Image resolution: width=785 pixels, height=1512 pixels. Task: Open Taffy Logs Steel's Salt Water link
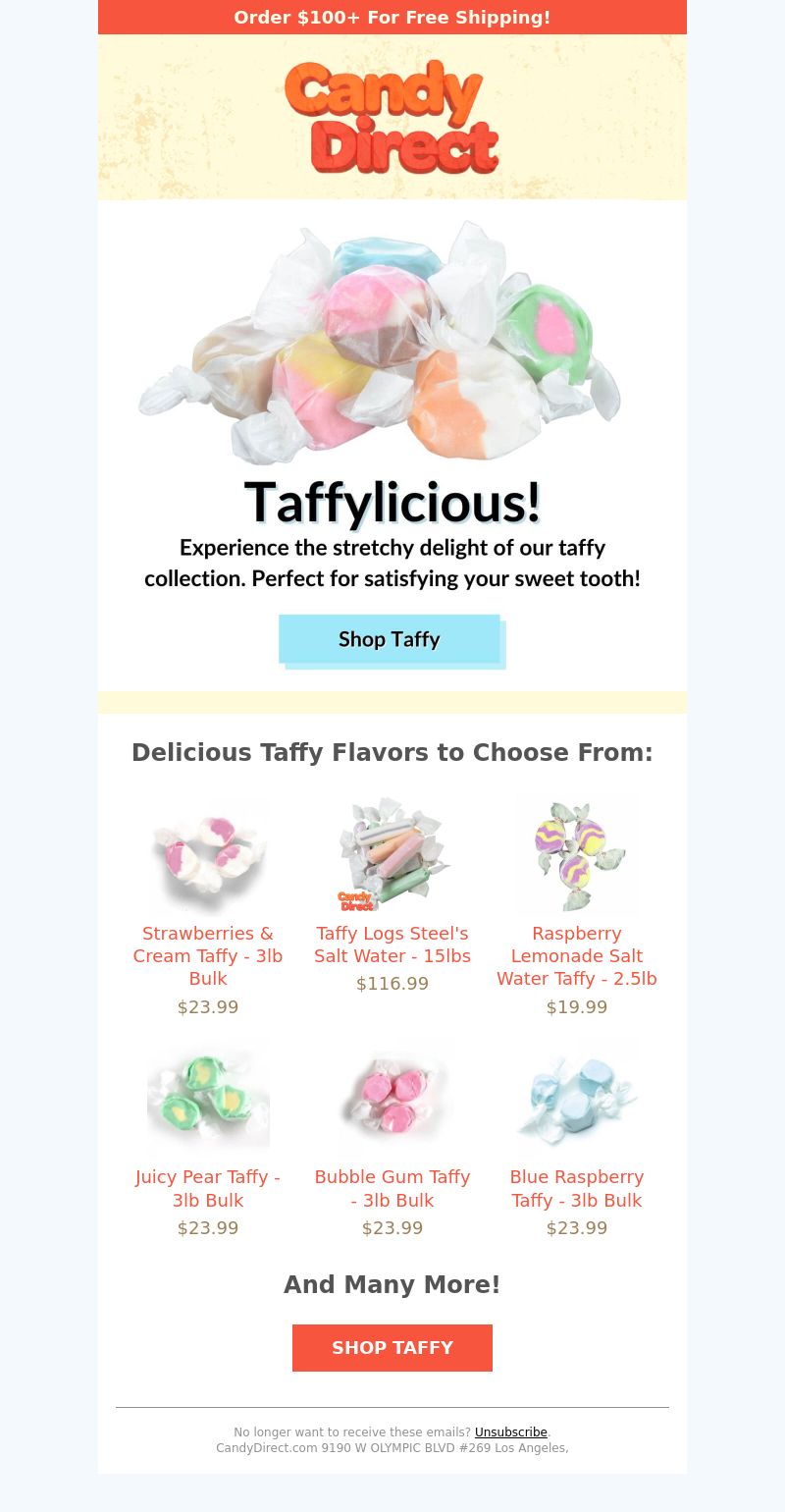392,945
